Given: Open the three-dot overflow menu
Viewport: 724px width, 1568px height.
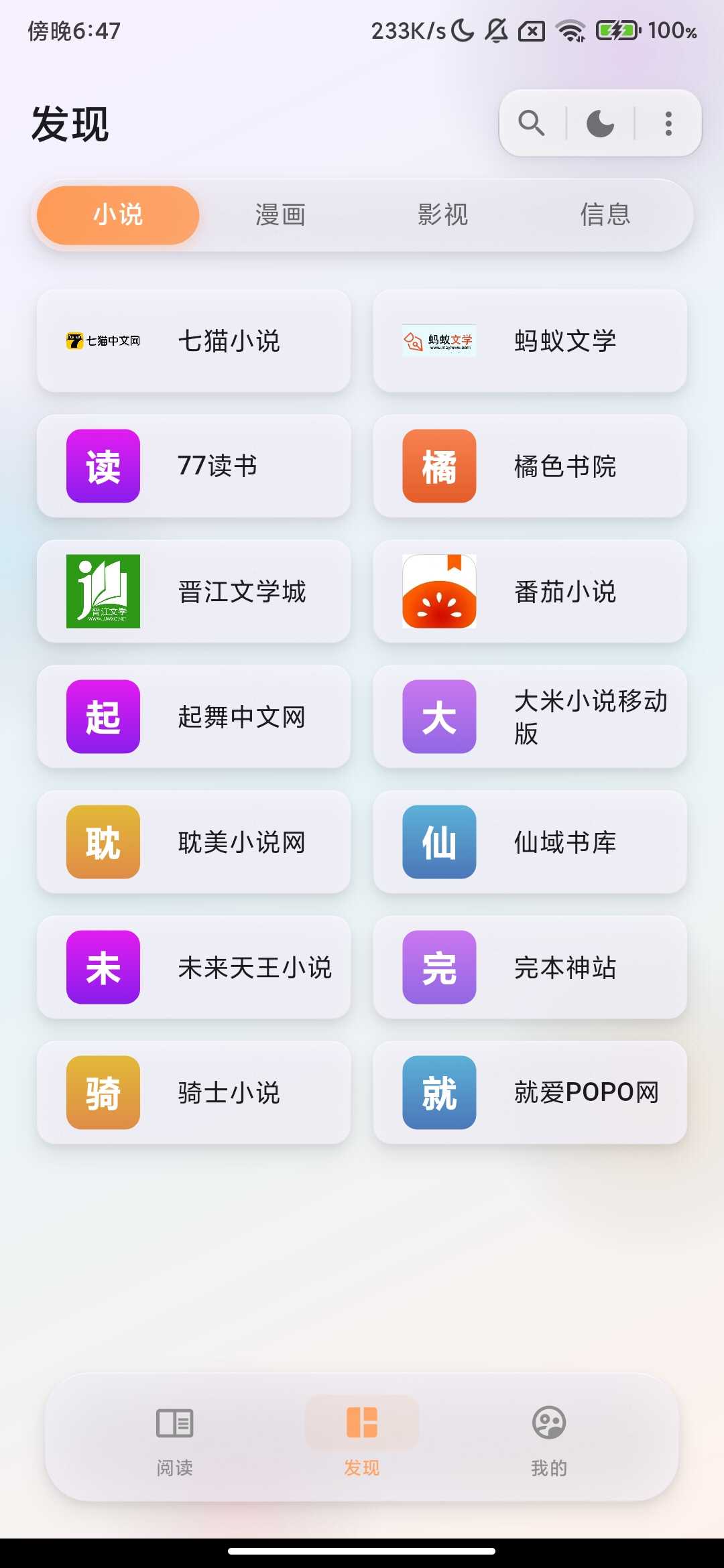Looking at the screenshot, I should [x=668, y=123].
